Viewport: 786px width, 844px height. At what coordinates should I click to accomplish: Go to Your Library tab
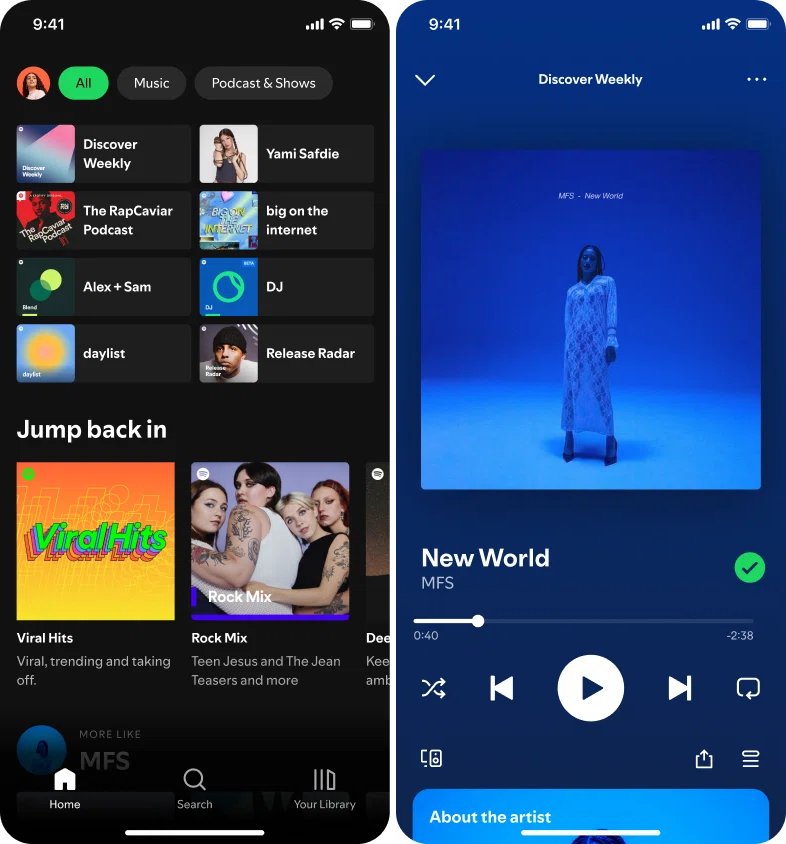click(324, 788)
